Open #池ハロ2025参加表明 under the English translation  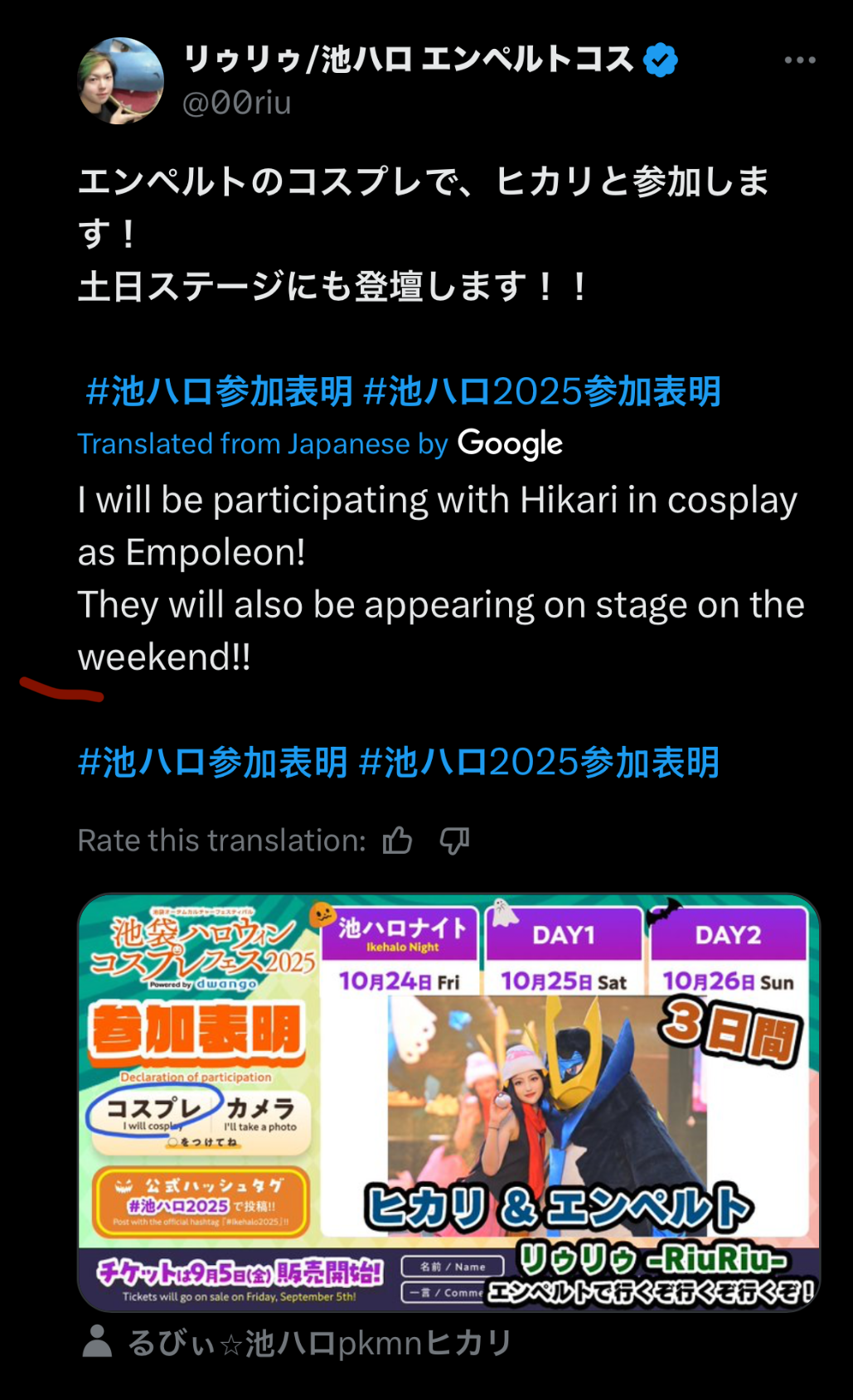(539, 763)
